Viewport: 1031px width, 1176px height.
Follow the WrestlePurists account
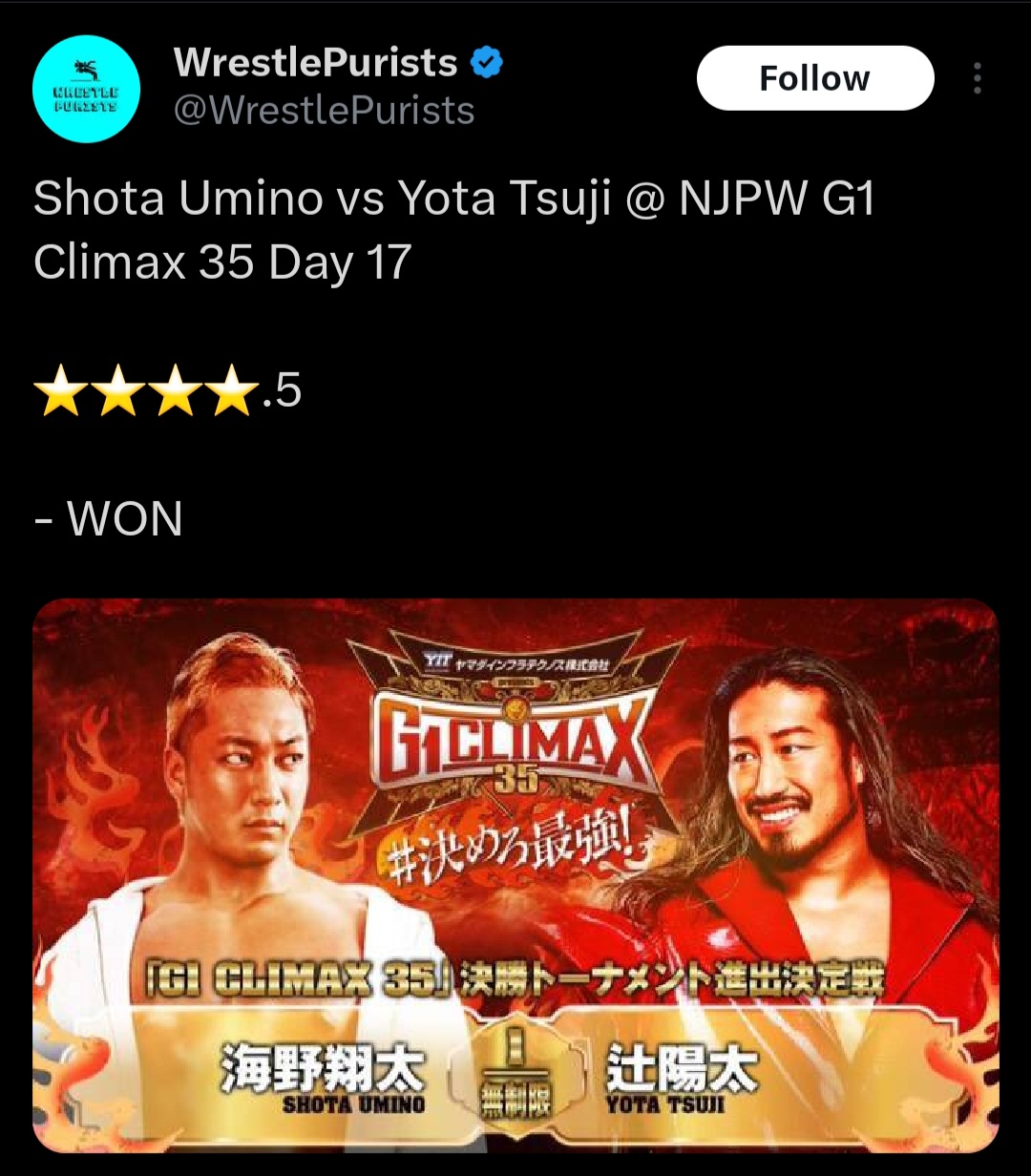click(x=814, y=78)
